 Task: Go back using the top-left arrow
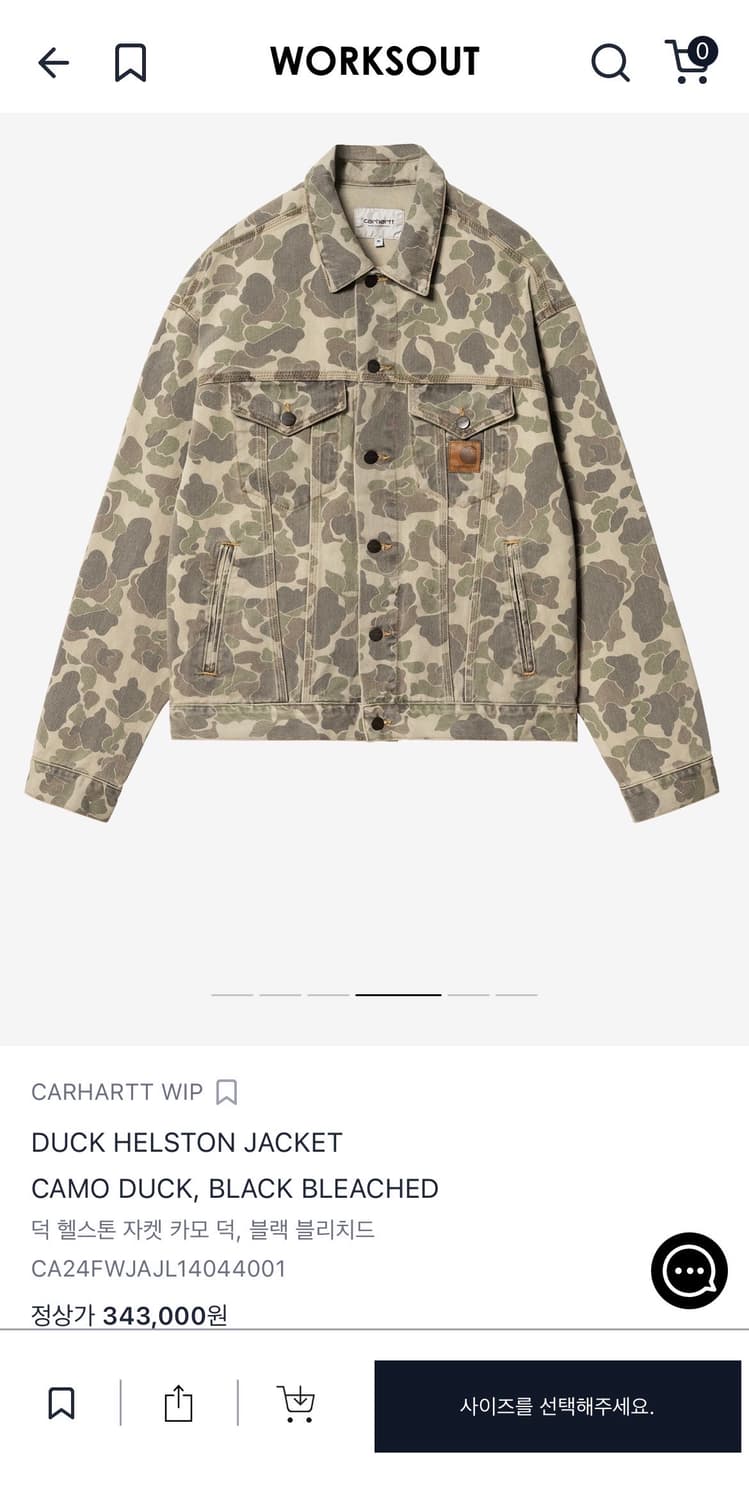[53, 63]
